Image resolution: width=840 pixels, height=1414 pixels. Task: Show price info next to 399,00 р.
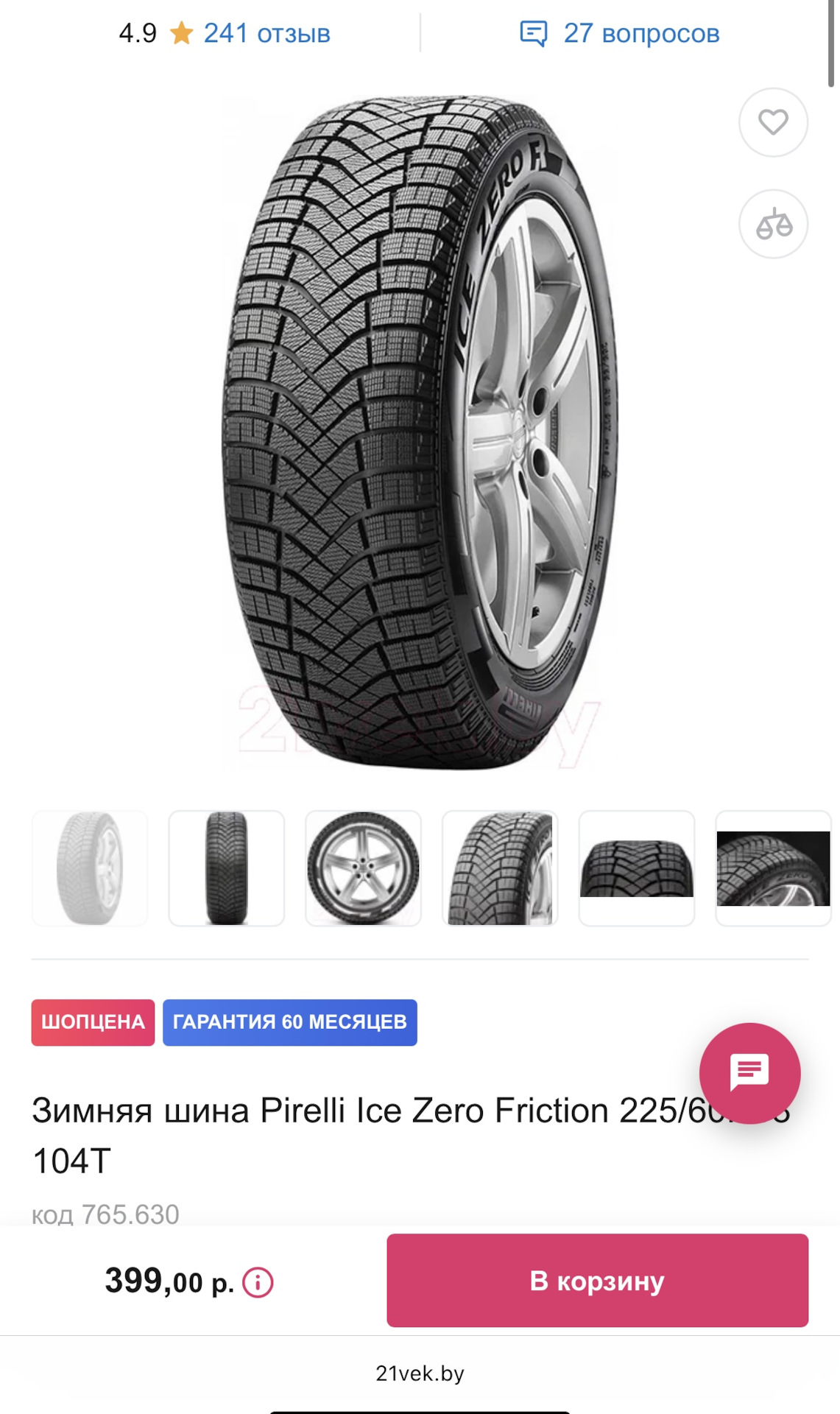pyautogui.click(x=258, y=1283)
